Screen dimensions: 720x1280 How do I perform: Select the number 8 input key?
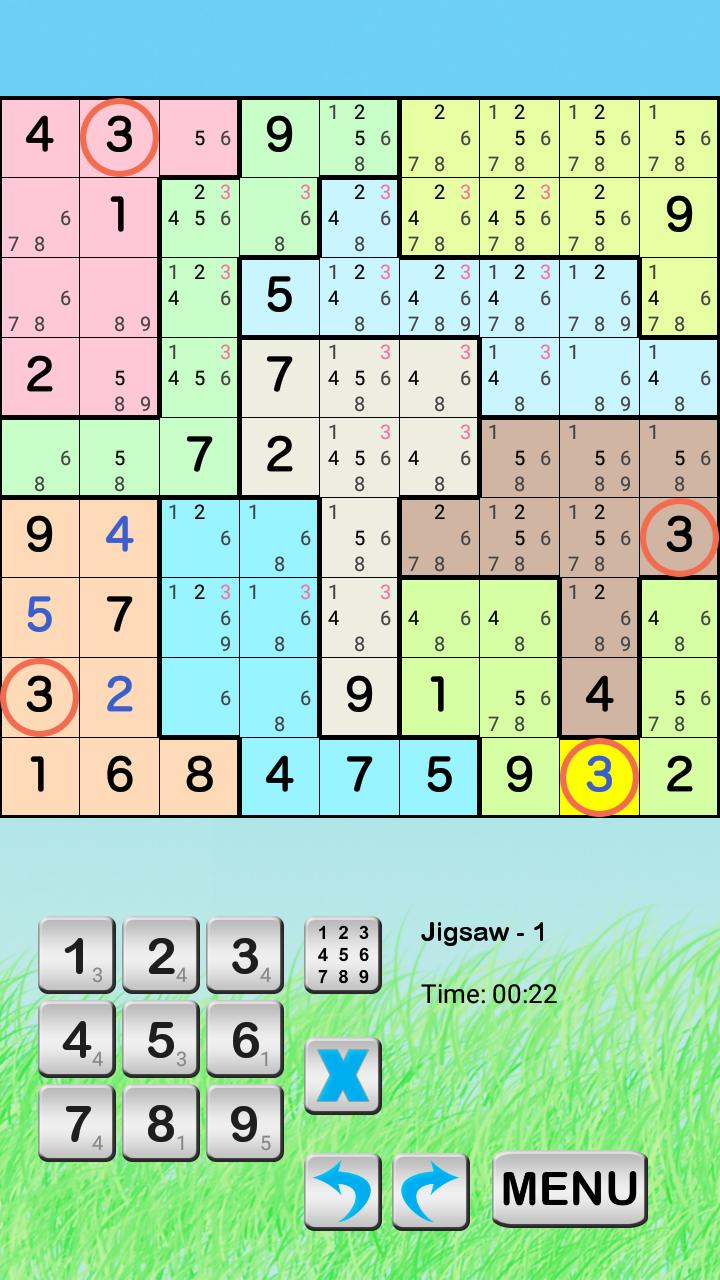point(159,1125)
